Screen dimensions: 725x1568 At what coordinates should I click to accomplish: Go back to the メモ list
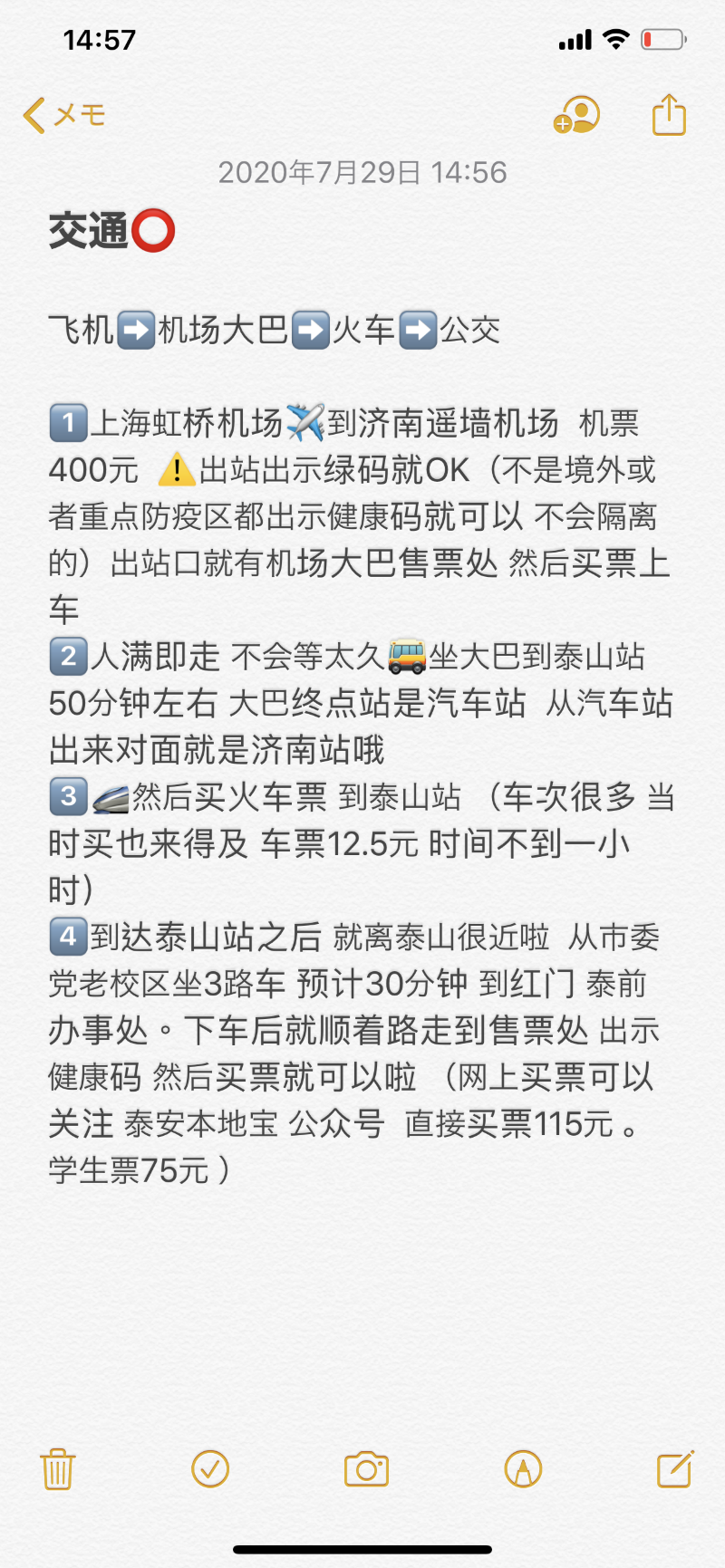point(64,115)
